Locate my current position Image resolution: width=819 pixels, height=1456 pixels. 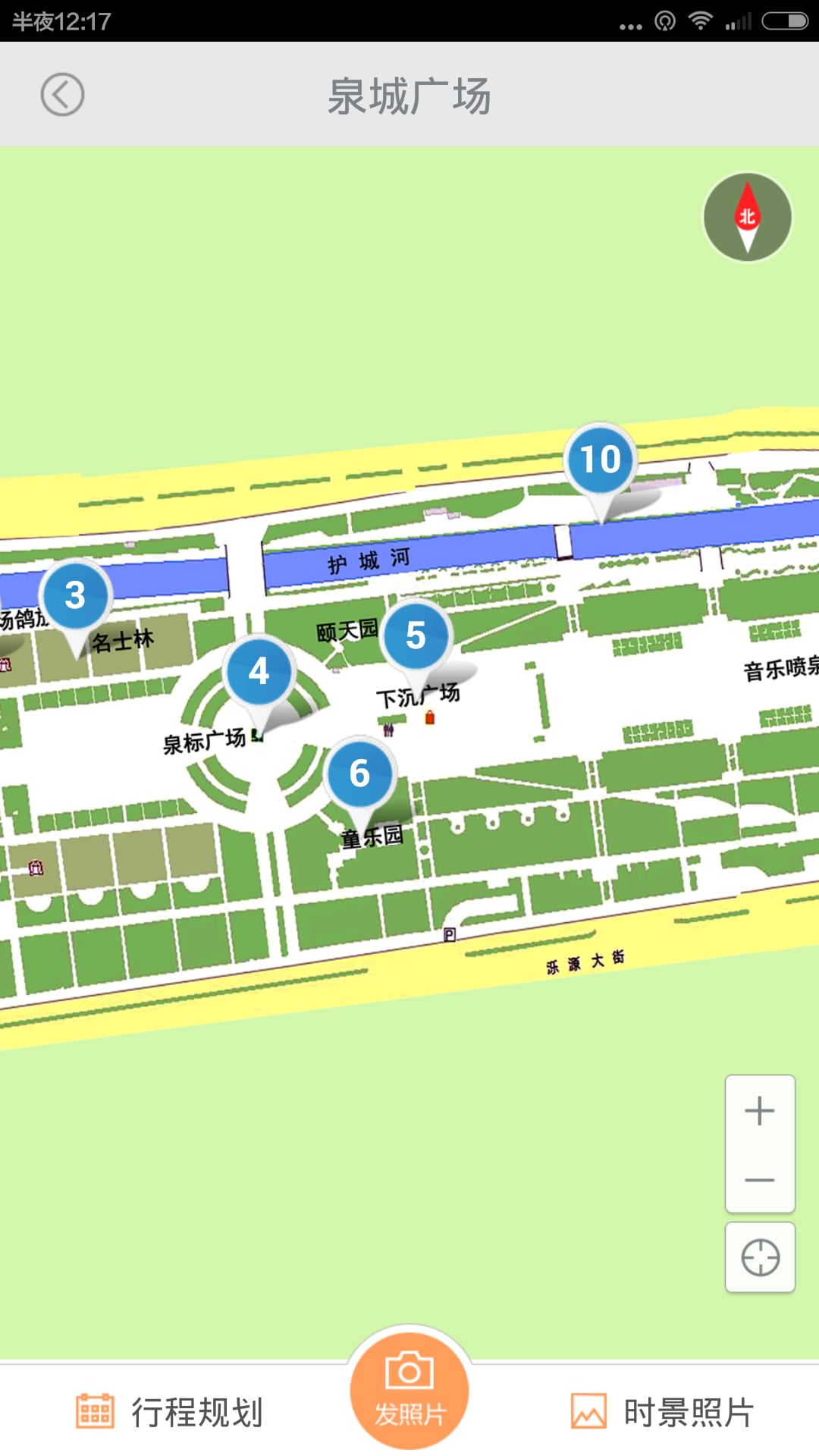(760, 1258)
